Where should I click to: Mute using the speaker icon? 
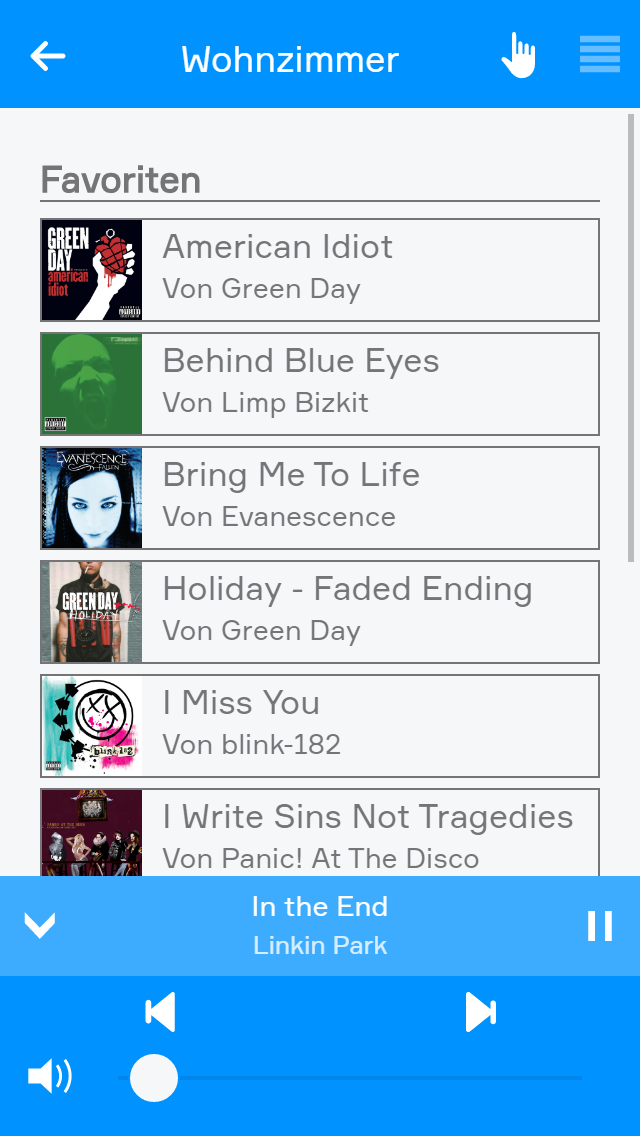pos(50,1077)
